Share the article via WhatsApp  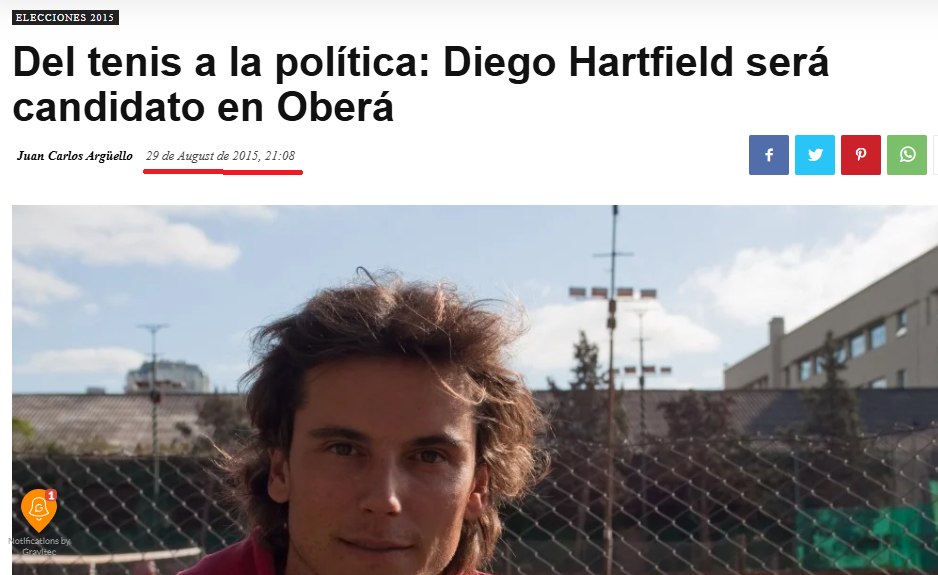[906, 155]
